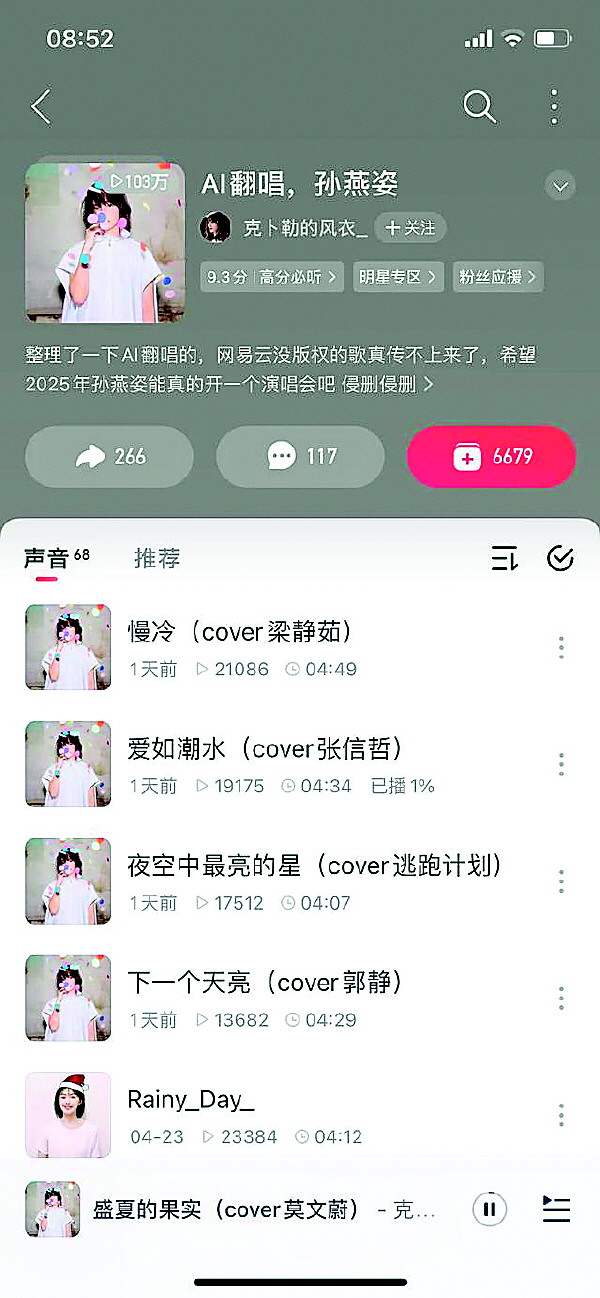600x1298 pixels.
Task: Change the track sort order
Action: point(505,559)
